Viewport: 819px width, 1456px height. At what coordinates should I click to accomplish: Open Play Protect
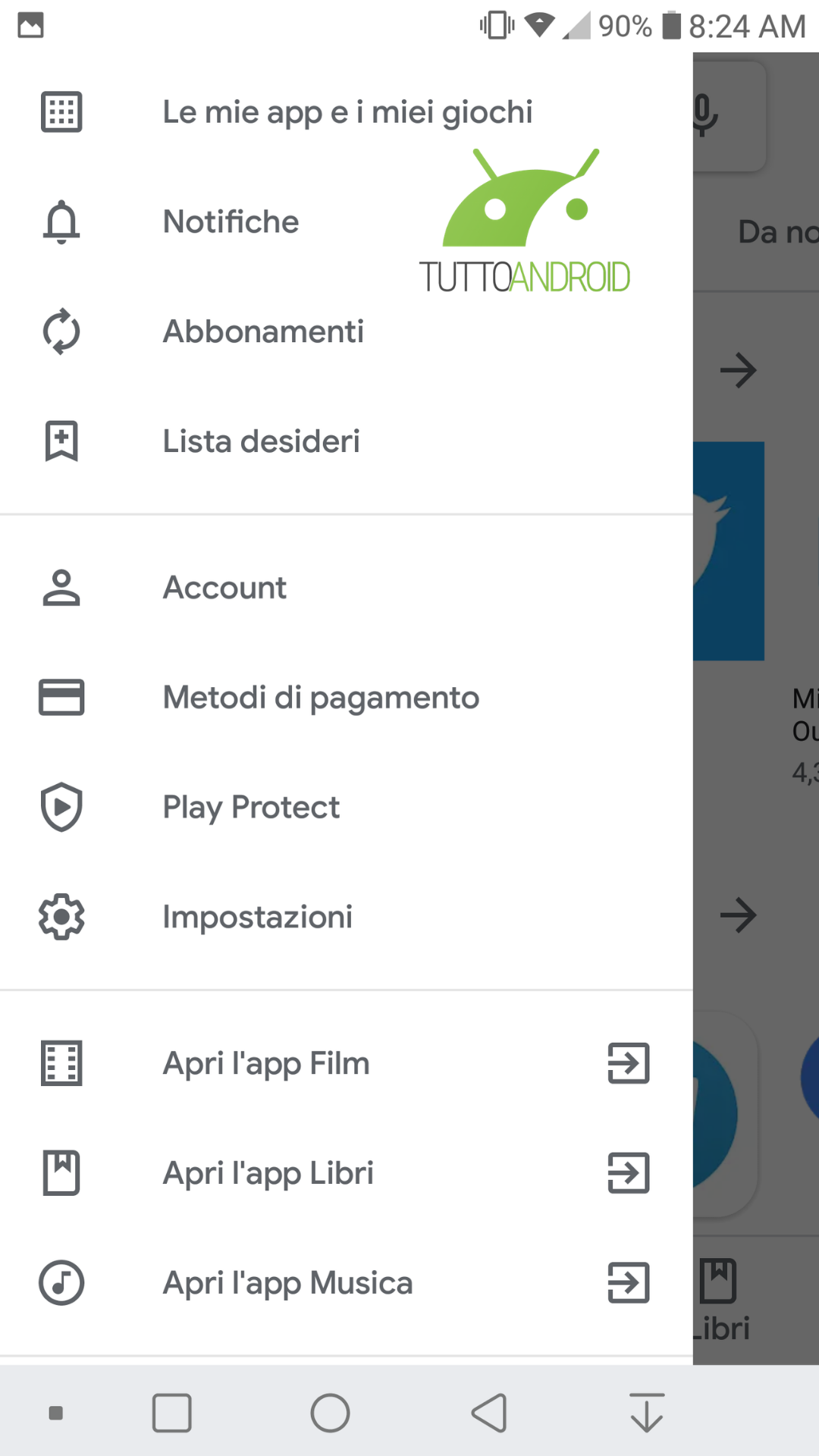point(346,808)
